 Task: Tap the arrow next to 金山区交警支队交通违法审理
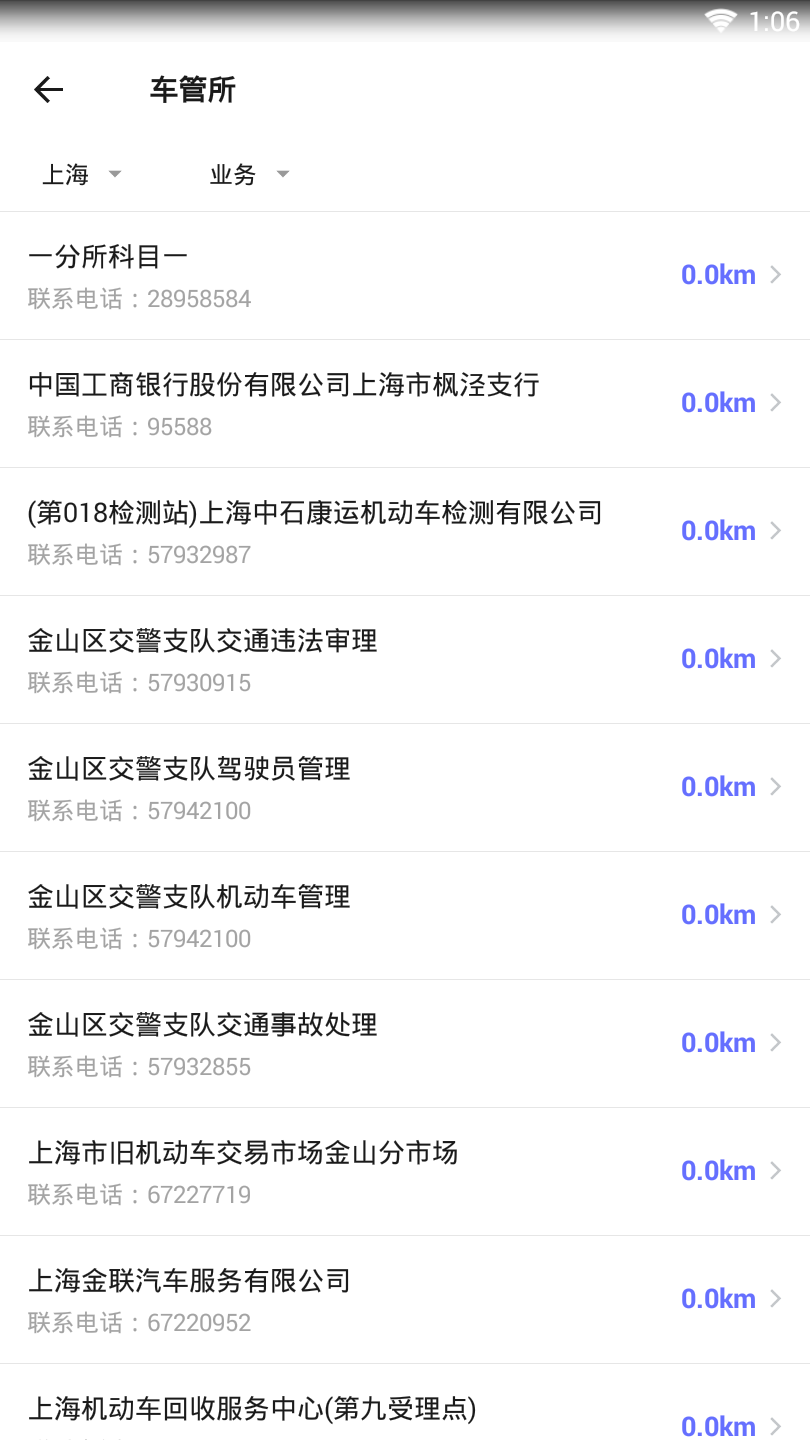point(777,658)
